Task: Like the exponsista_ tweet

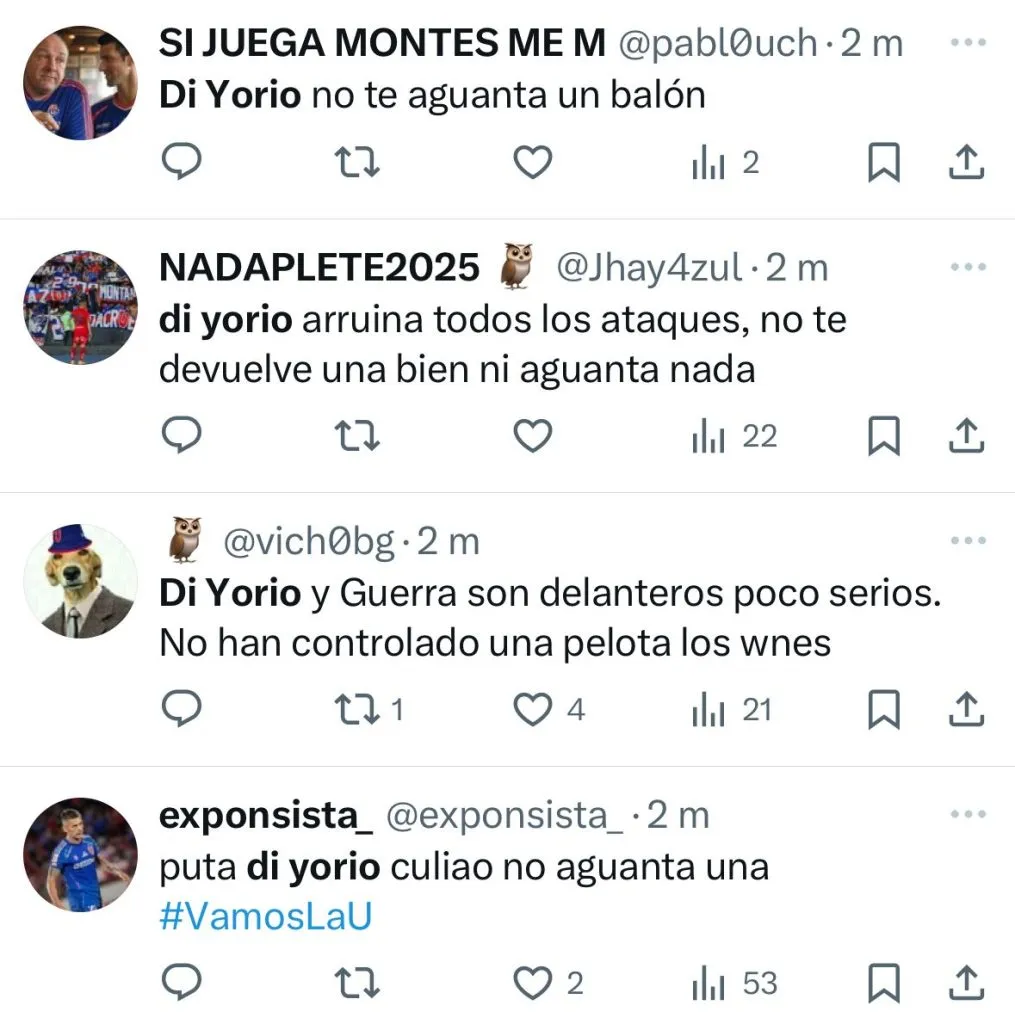Action: pyautogui.click(x=533, y=983)
